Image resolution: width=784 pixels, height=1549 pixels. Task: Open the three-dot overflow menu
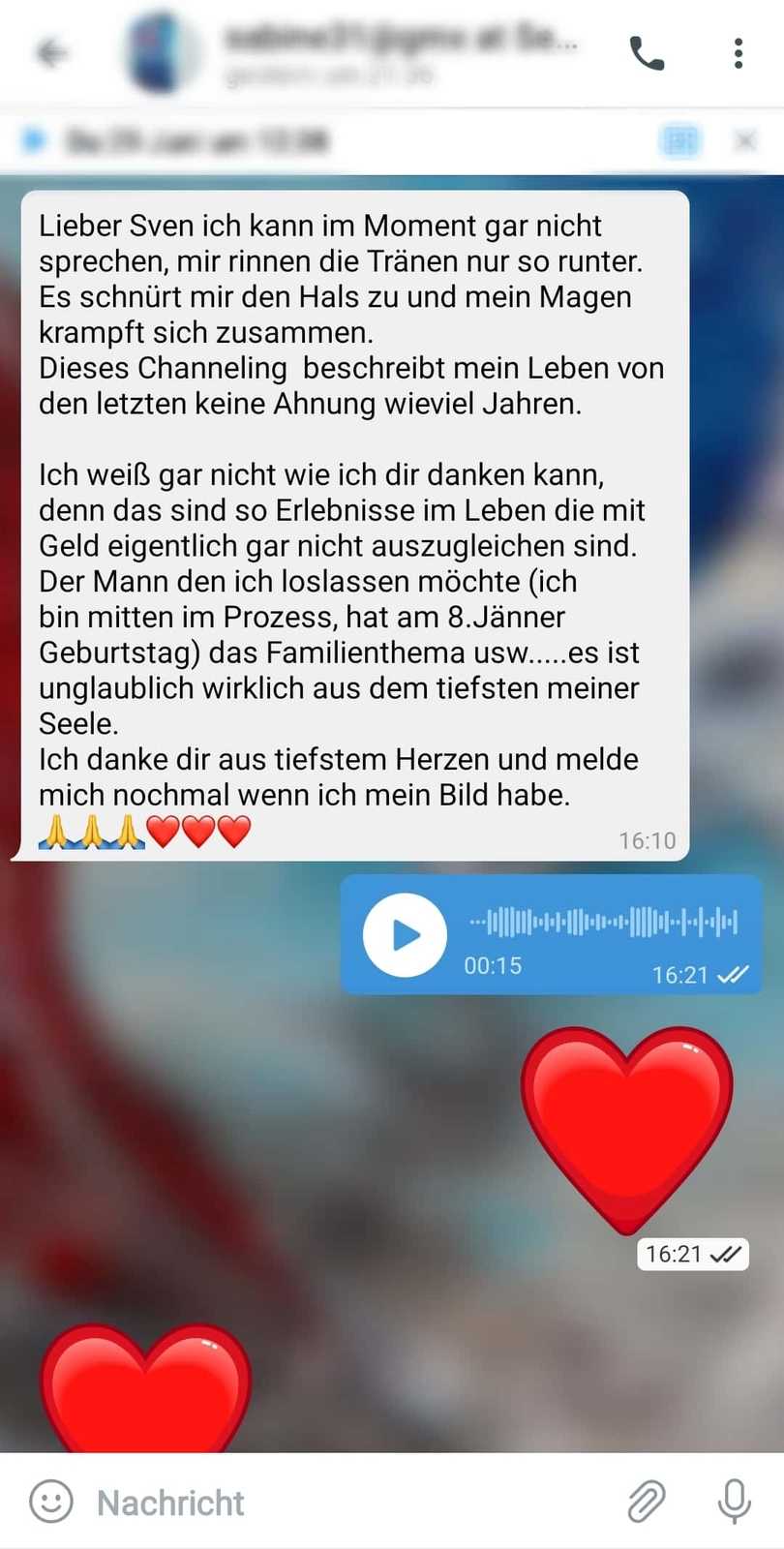click(739, 53)
